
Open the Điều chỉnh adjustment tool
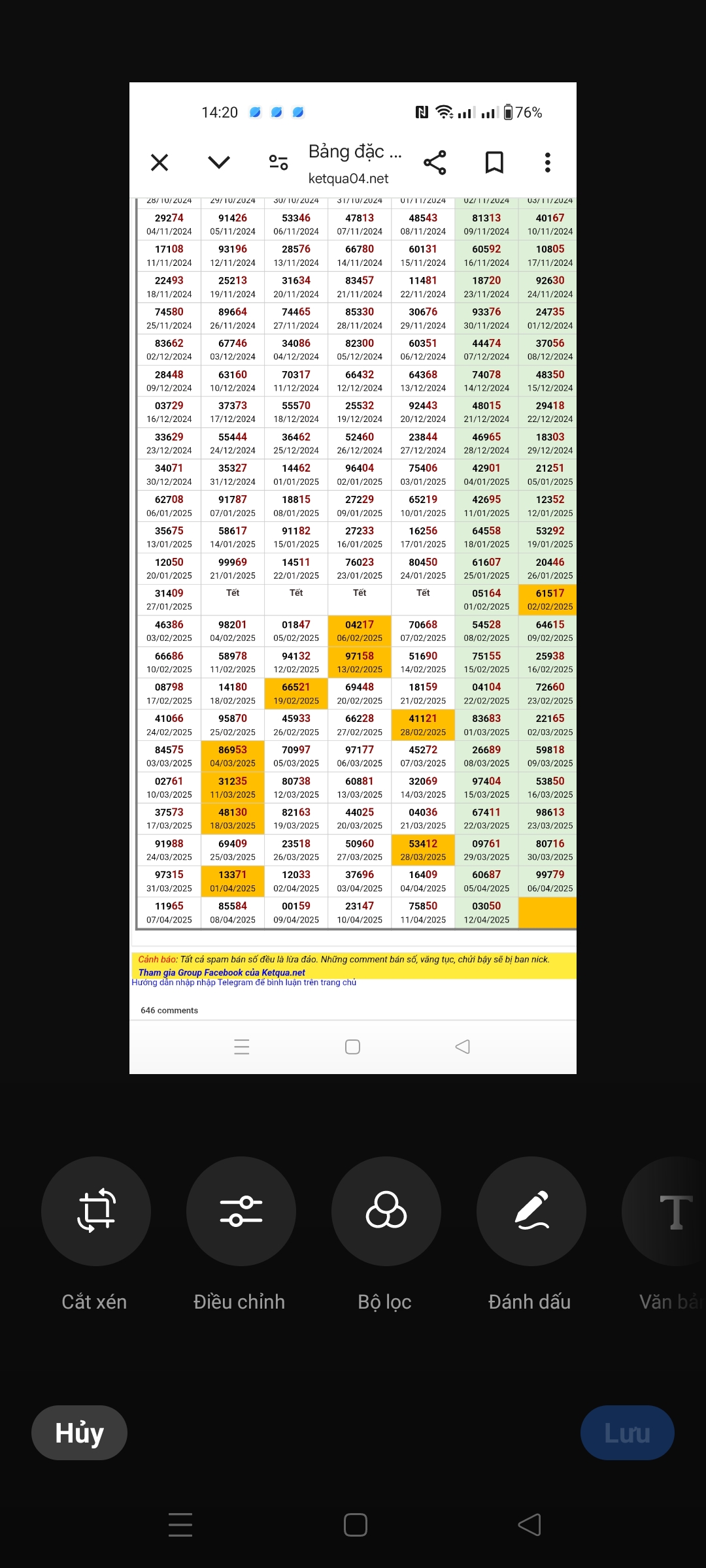pyautogui.click(x=241, y=1211)
